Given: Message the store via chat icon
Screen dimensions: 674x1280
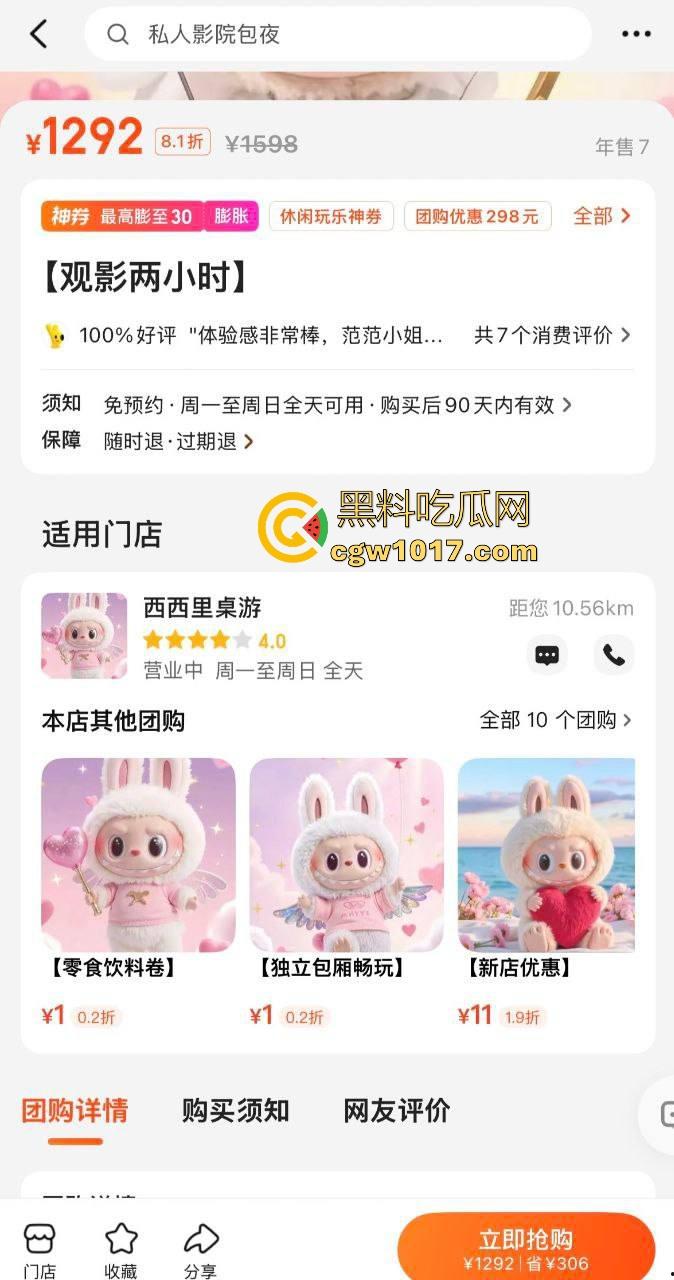Looking at the screenshot, I should [x=547, y=655].
